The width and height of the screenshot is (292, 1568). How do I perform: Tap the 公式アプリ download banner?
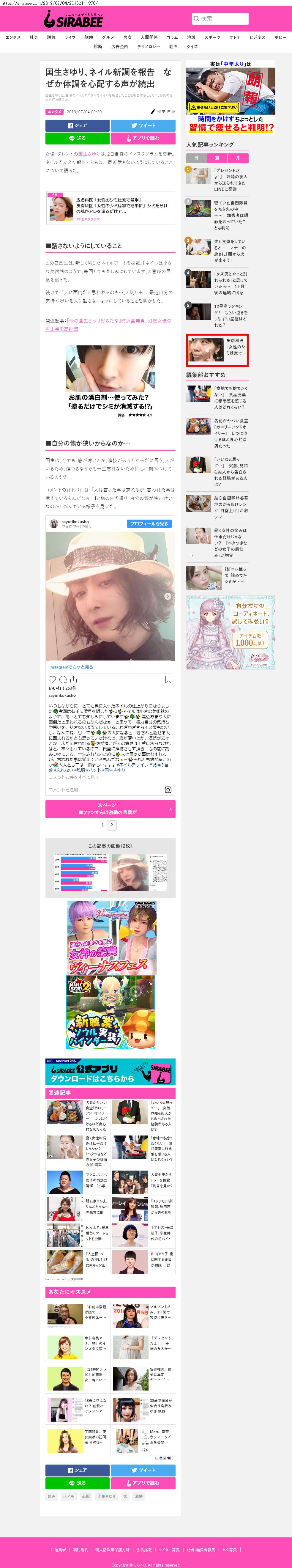110,1072
